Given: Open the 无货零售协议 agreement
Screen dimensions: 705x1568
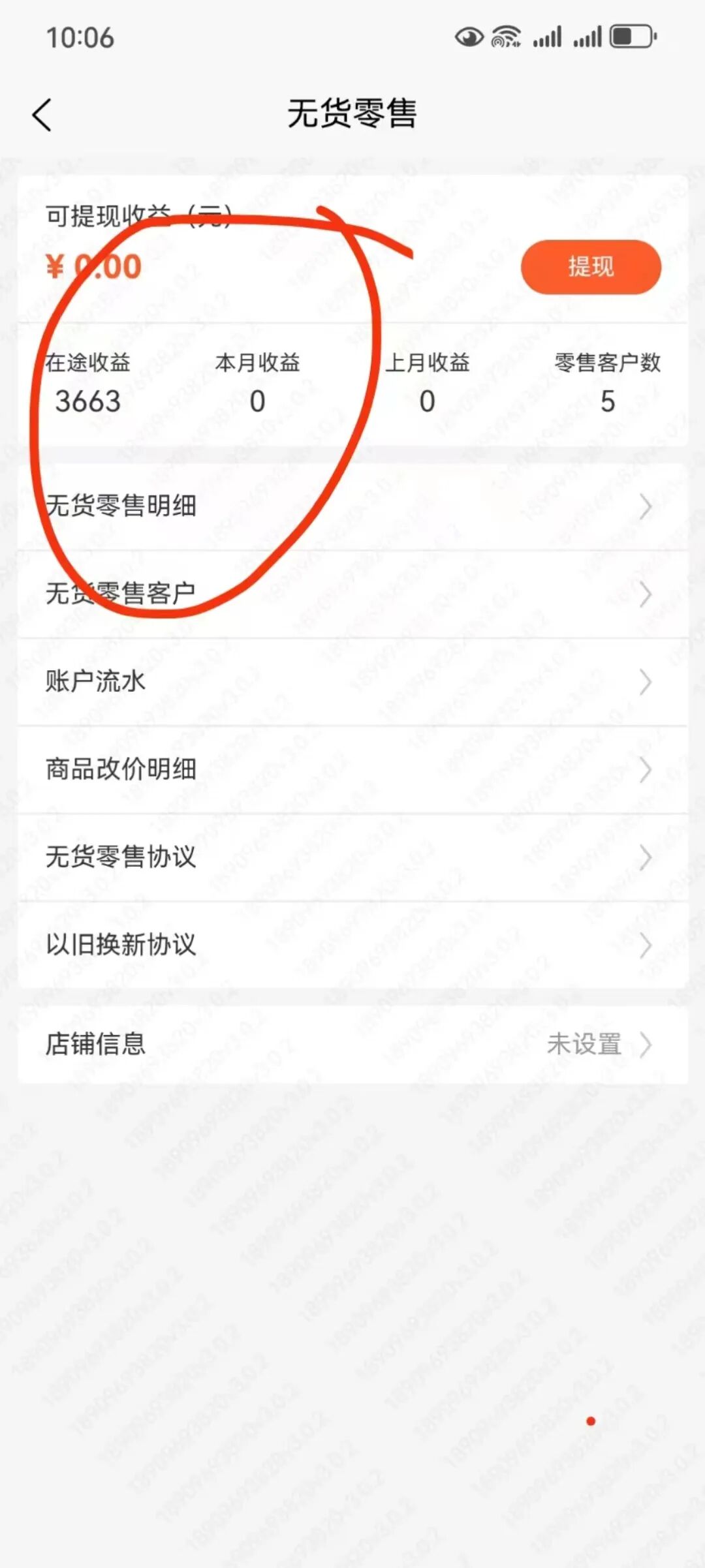Looking at the screenshot, I should (x=352, y=857).
